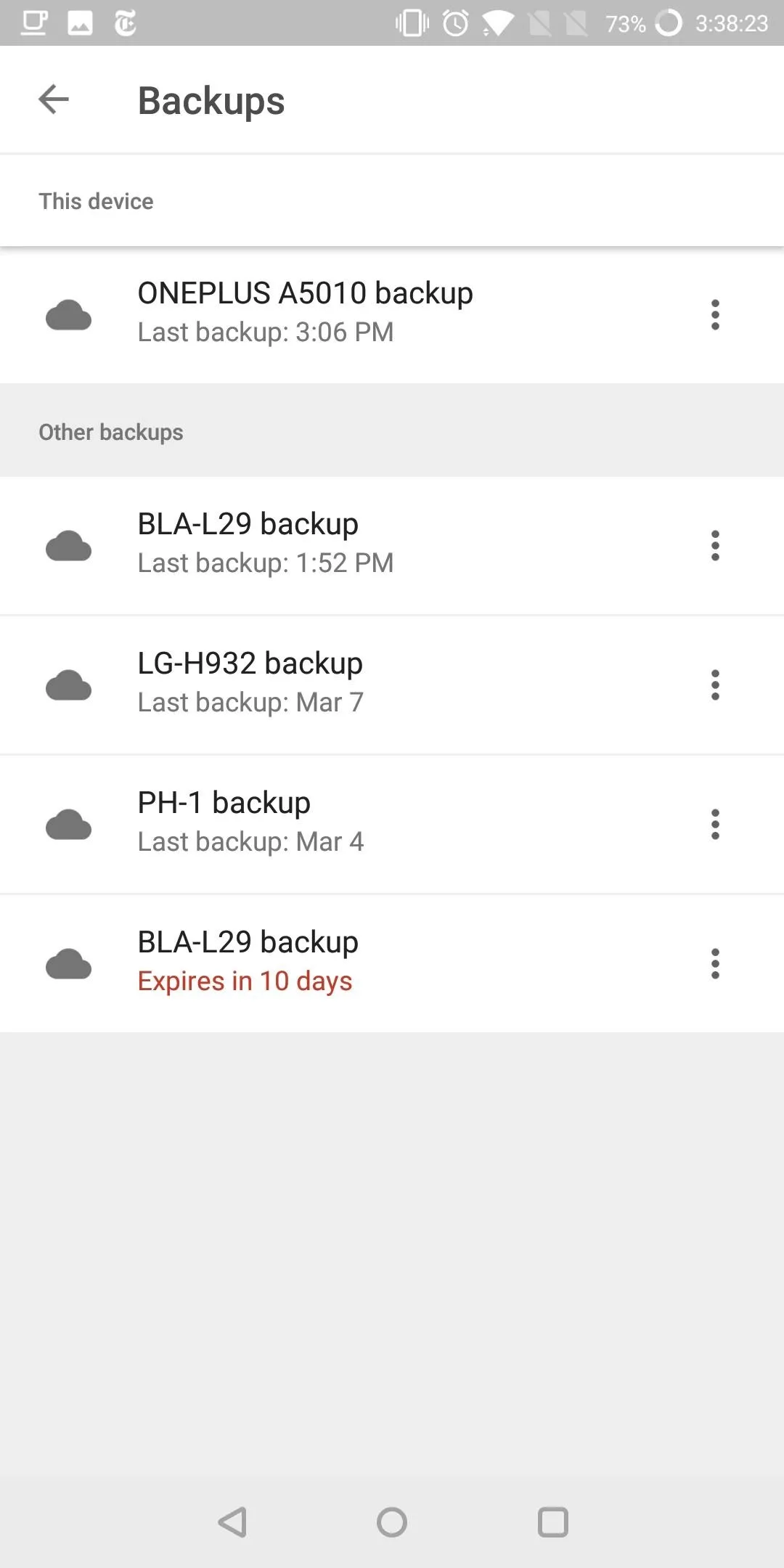Open the ONEPLUS A5010 backup
This screenshot has width=784, height=1568.
pyautogui.click(x=392, y=314)
